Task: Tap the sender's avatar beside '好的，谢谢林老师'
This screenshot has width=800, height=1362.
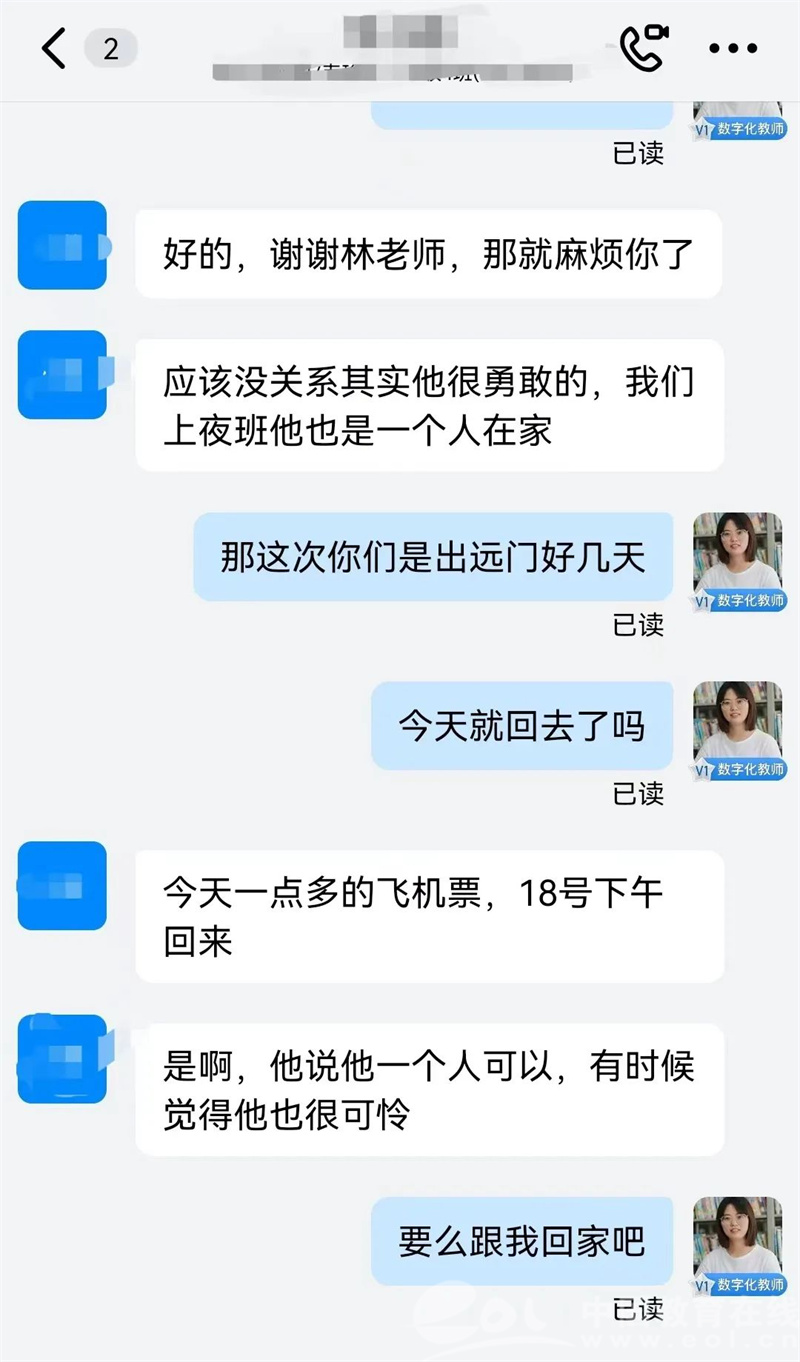Action: pos(62,245)
